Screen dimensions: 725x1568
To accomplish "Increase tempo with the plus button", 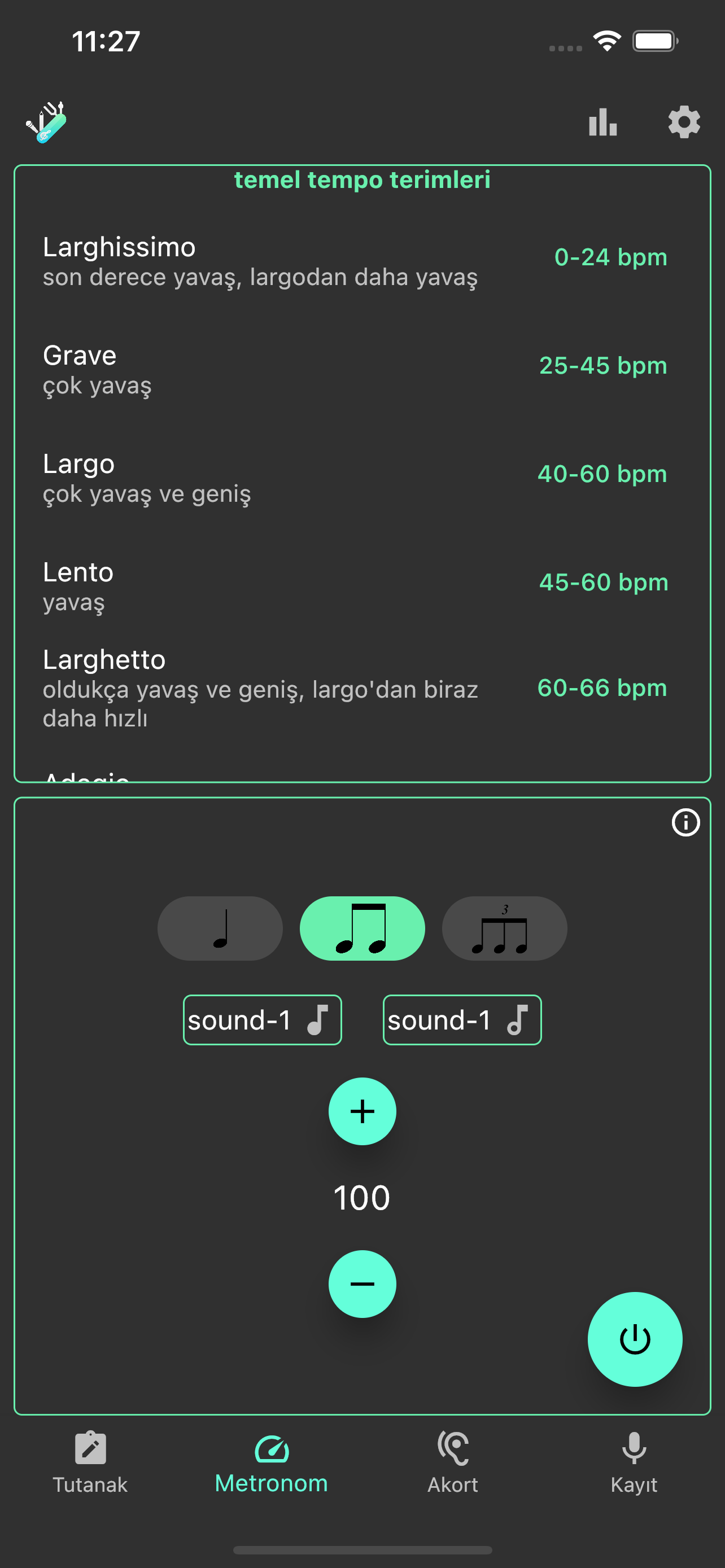I will (362, 1111).
